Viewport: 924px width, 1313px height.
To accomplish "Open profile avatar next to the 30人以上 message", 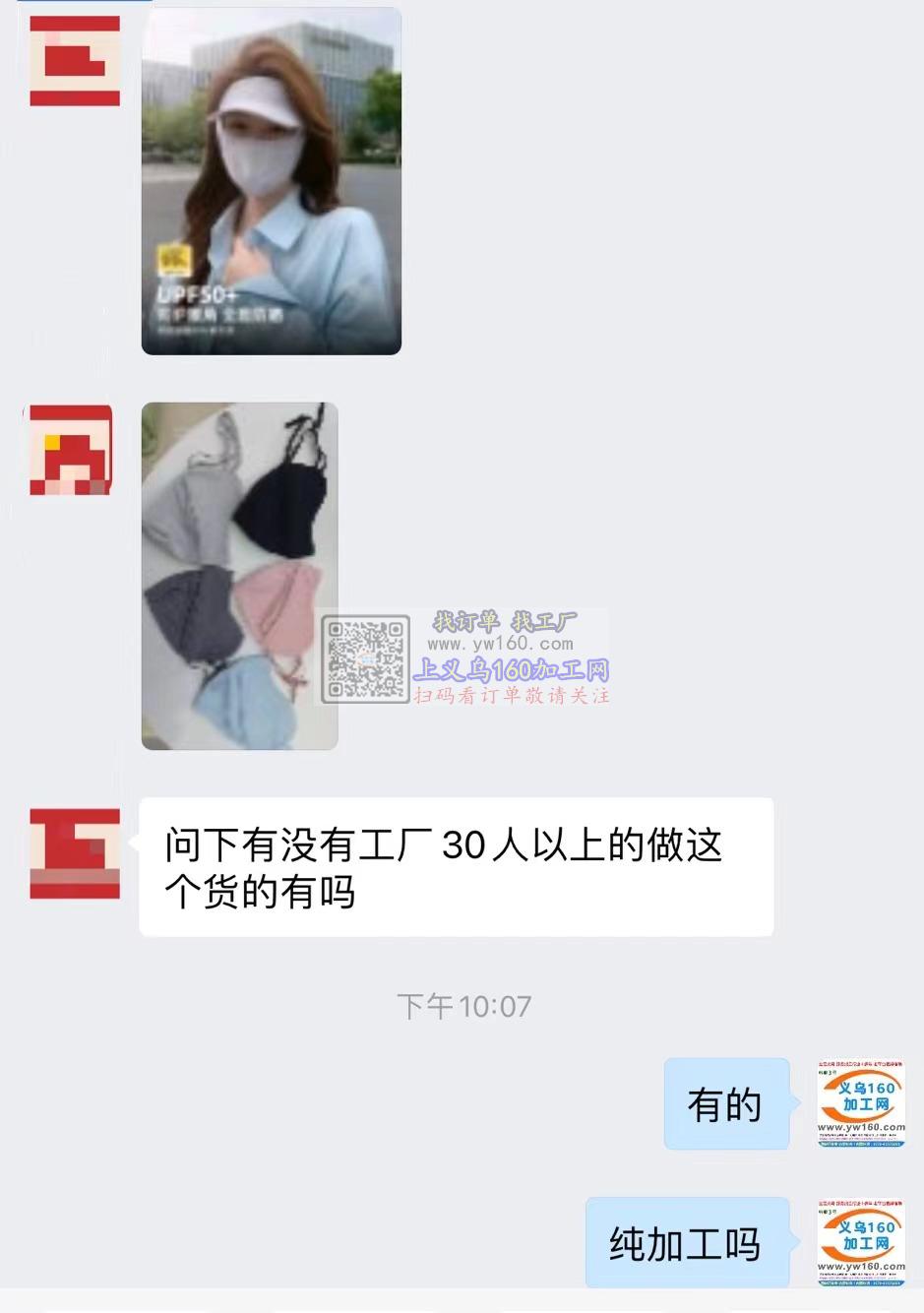I will tap(75, 853).
